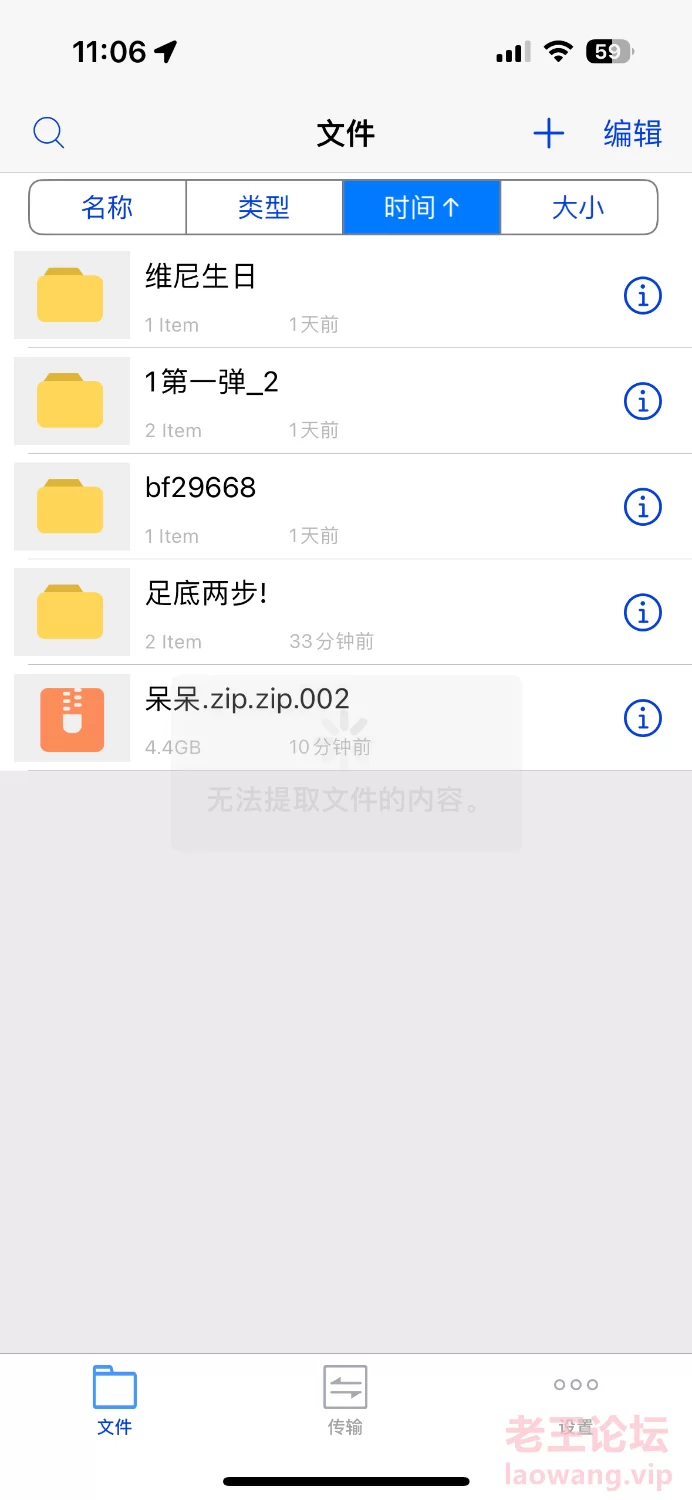Open the search magnifier icon
Viewport: 692px width, 1500px height.
point(48,133)
